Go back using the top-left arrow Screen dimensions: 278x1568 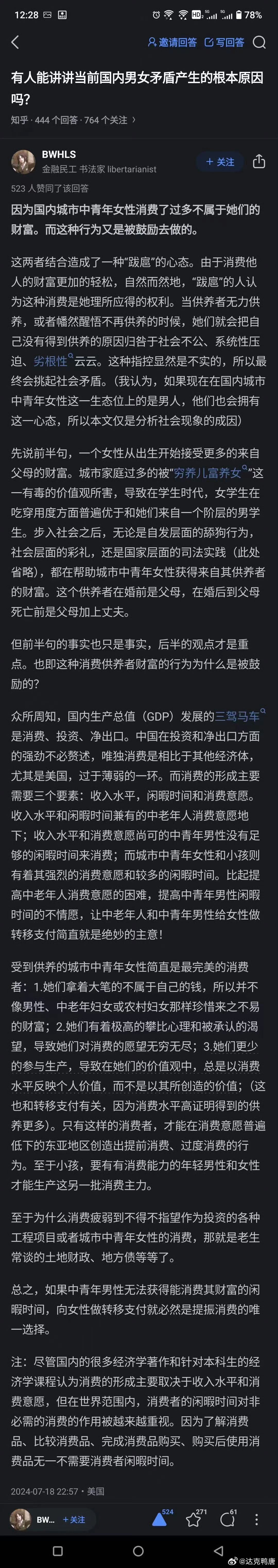(x=15, y=42)
